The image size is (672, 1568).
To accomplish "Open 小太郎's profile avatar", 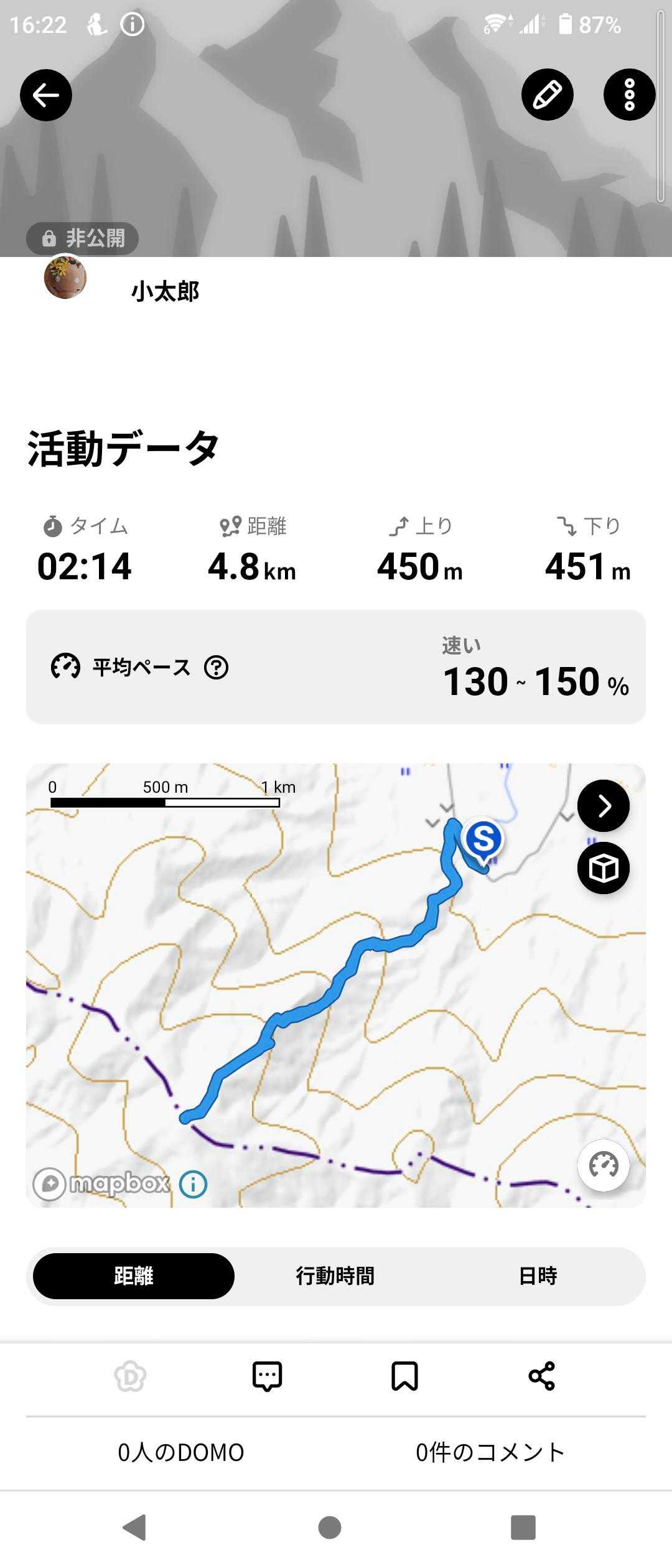I will click(x=65, y=278).
